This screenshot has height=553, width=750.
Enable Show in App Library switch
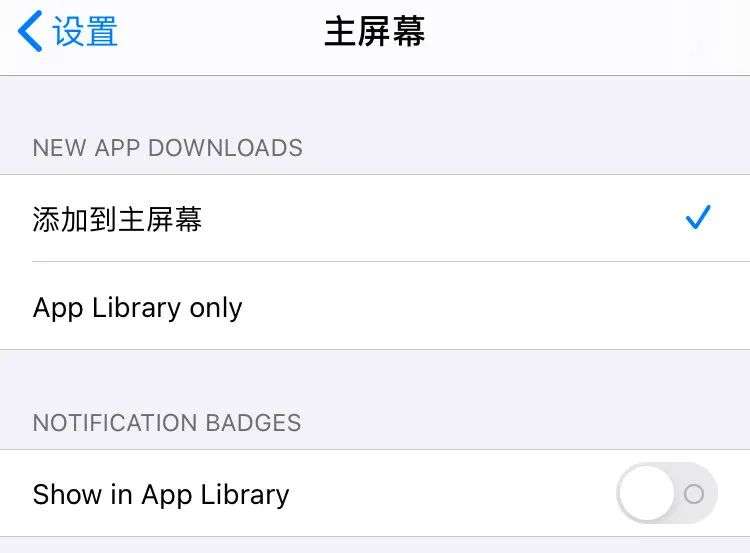coord(667,493)
